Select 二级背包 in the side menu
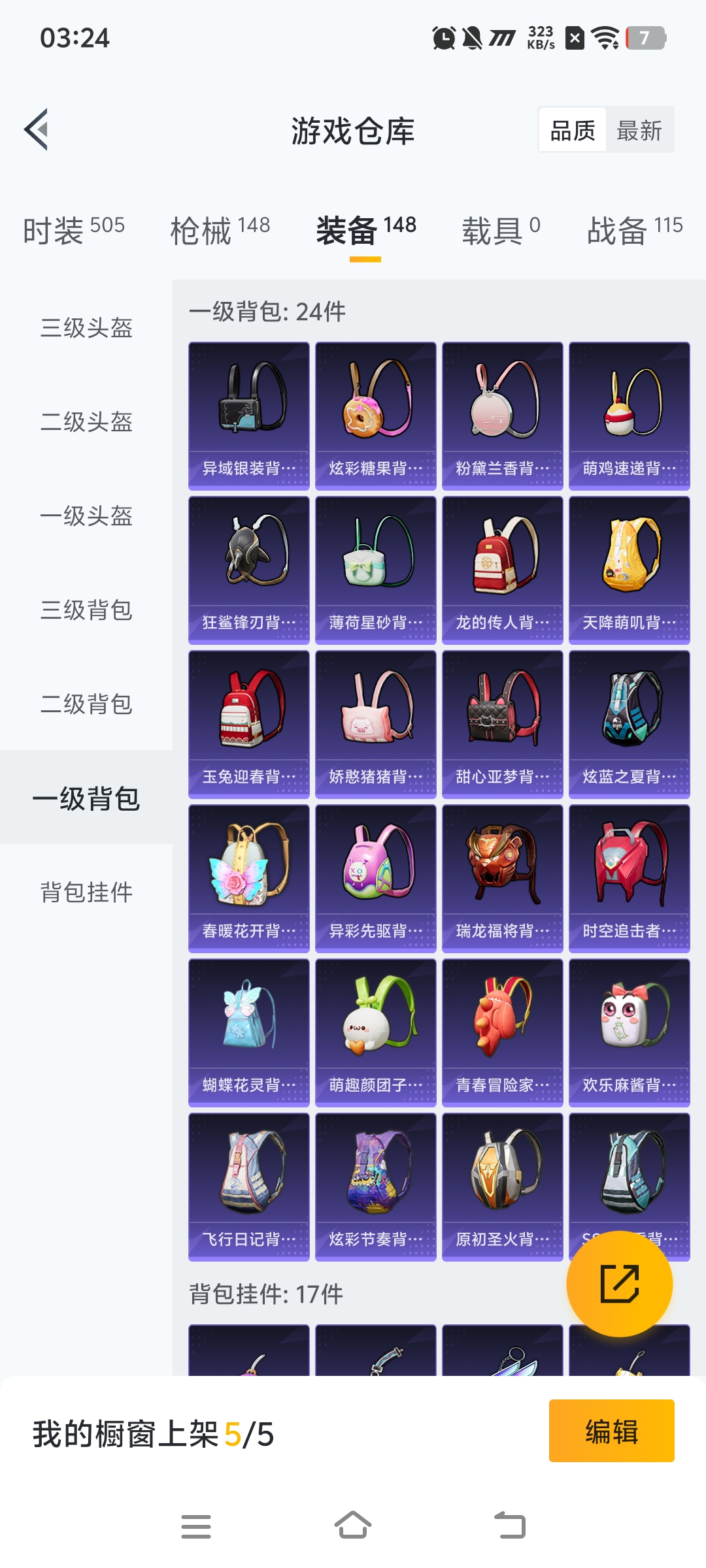The width and height of the screenshot is (706, 1568). pyautogui.click(x=86, y=704)
